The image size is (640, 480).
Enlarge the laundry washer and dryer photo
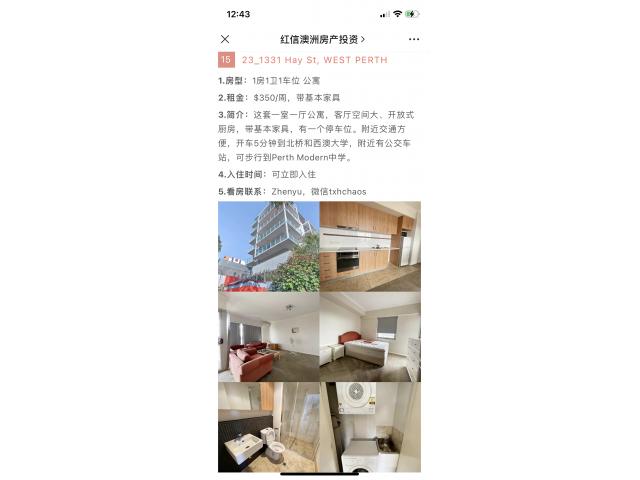pyautogui.click(x=370, y=427)
